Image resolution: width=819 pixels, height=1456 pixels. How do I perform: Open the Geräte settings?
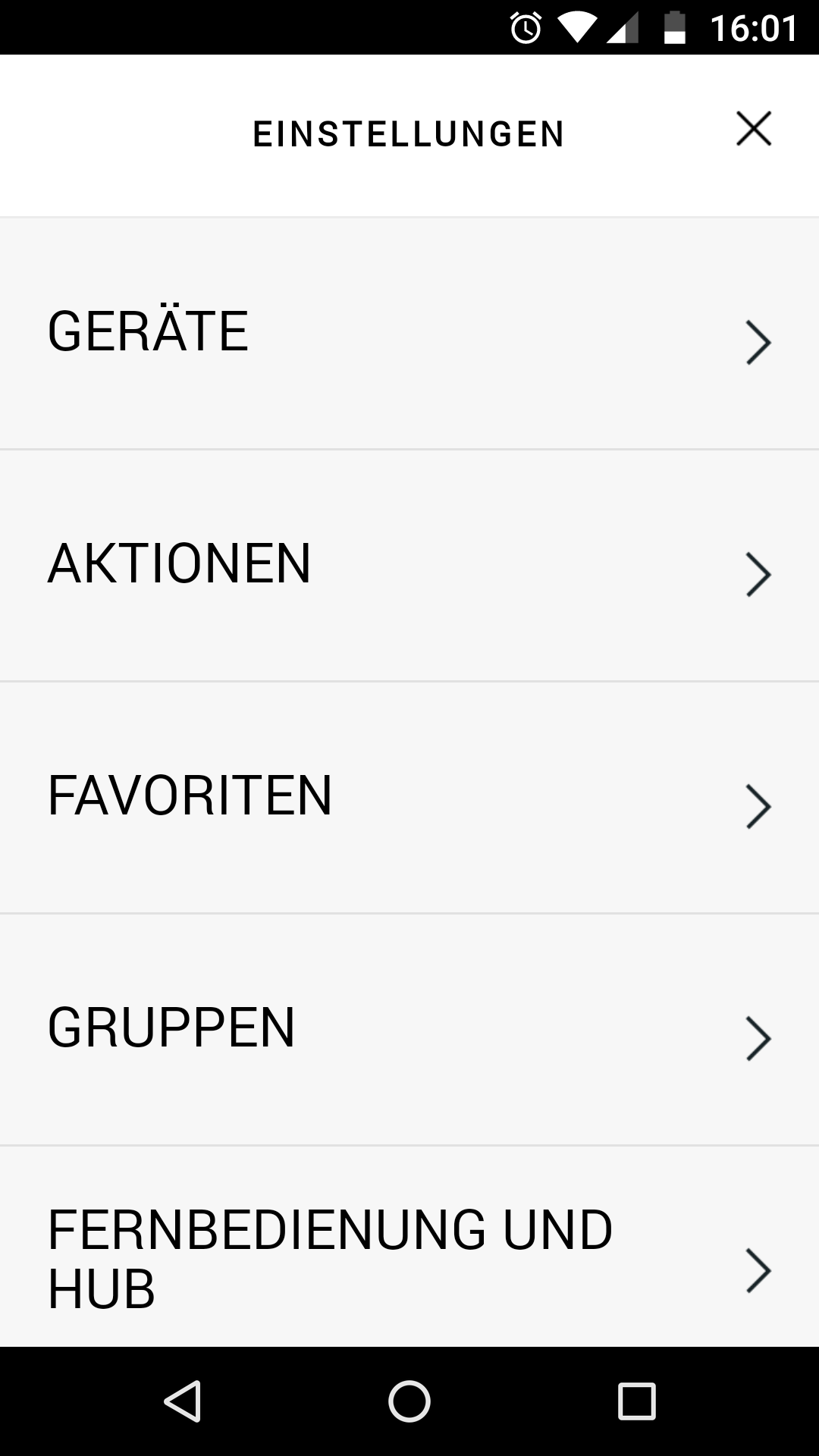(x=409, y=334)
